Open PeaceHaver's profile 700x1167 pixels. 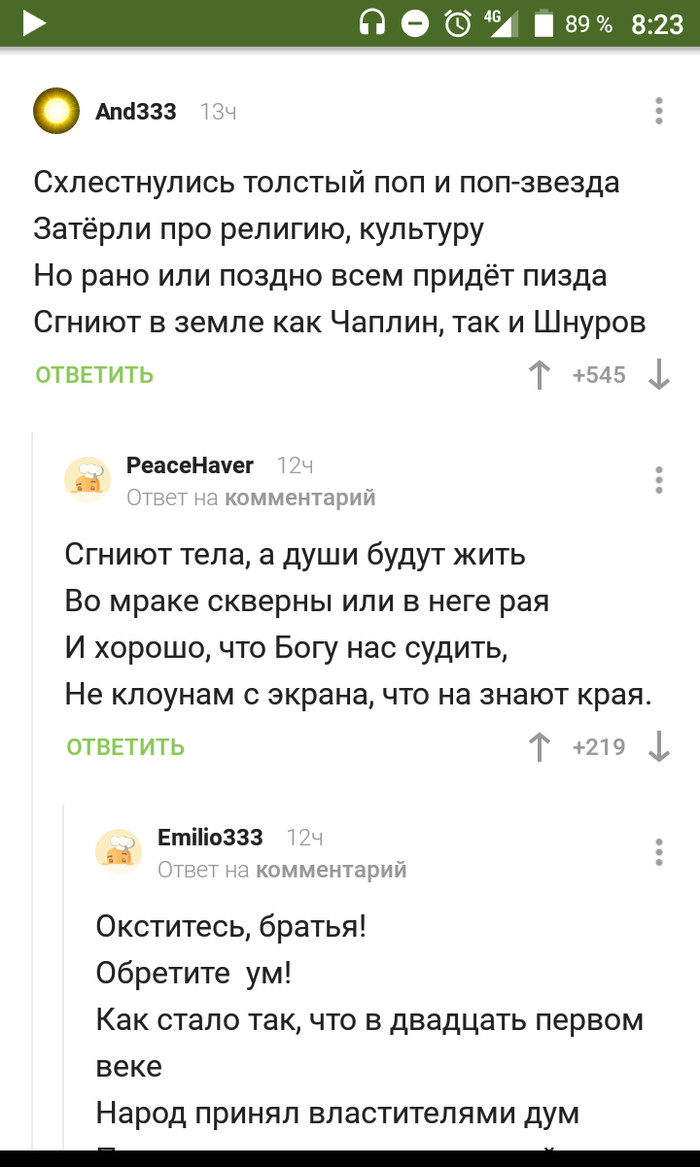click(190, 465)
